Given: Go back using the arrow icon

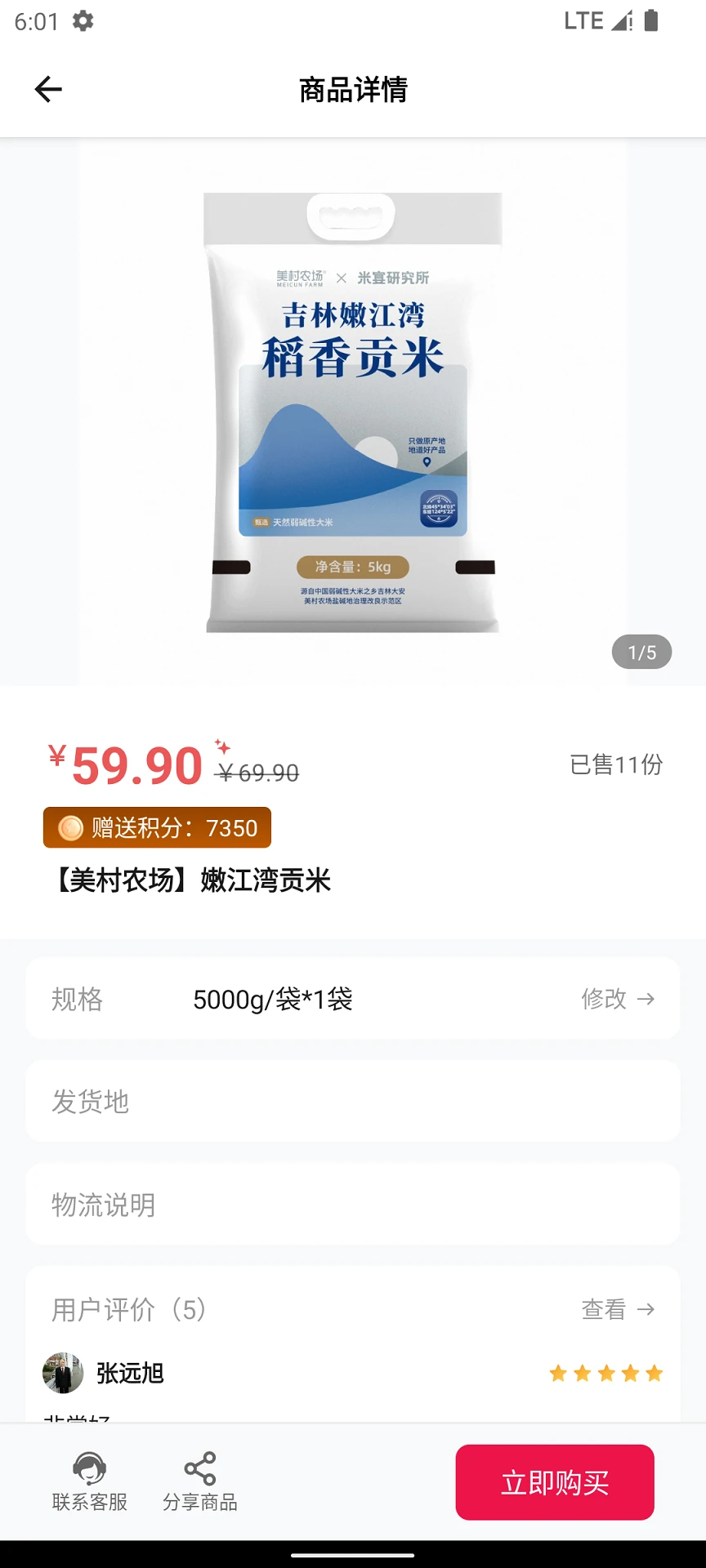Looking at the screenshot, I should (48, 89).
